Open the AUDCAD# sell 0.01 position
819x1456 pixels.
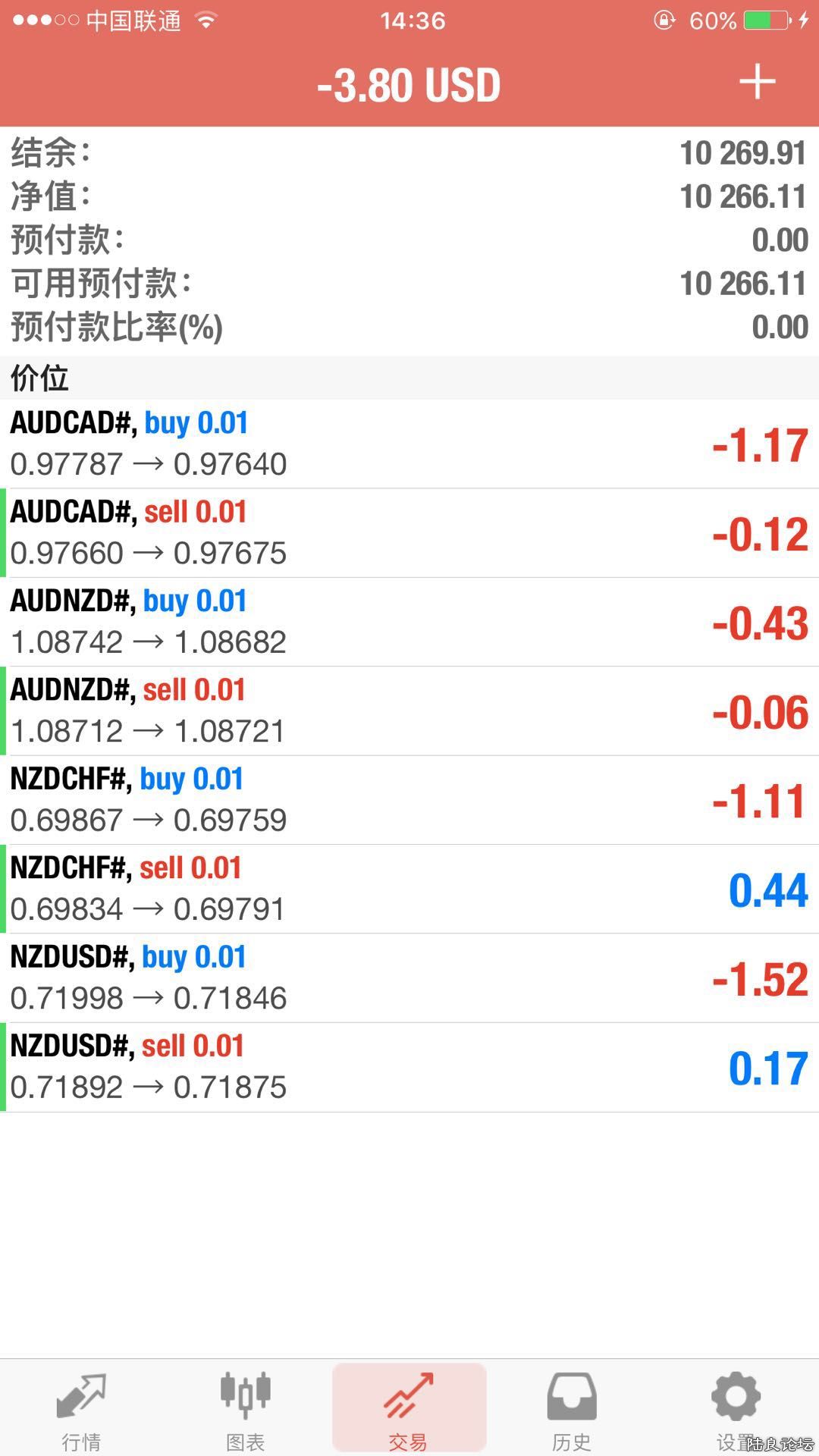(x=409, y=532)
